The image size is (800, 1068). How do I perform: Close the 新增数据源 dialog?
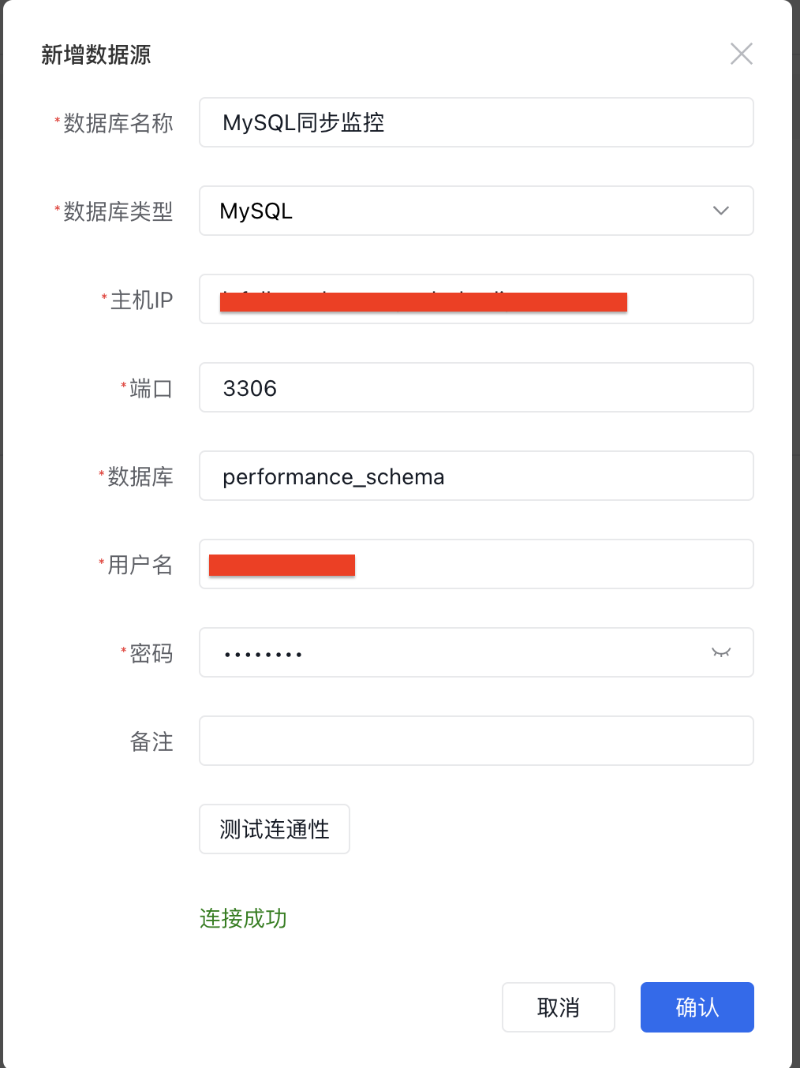point(741,54)
